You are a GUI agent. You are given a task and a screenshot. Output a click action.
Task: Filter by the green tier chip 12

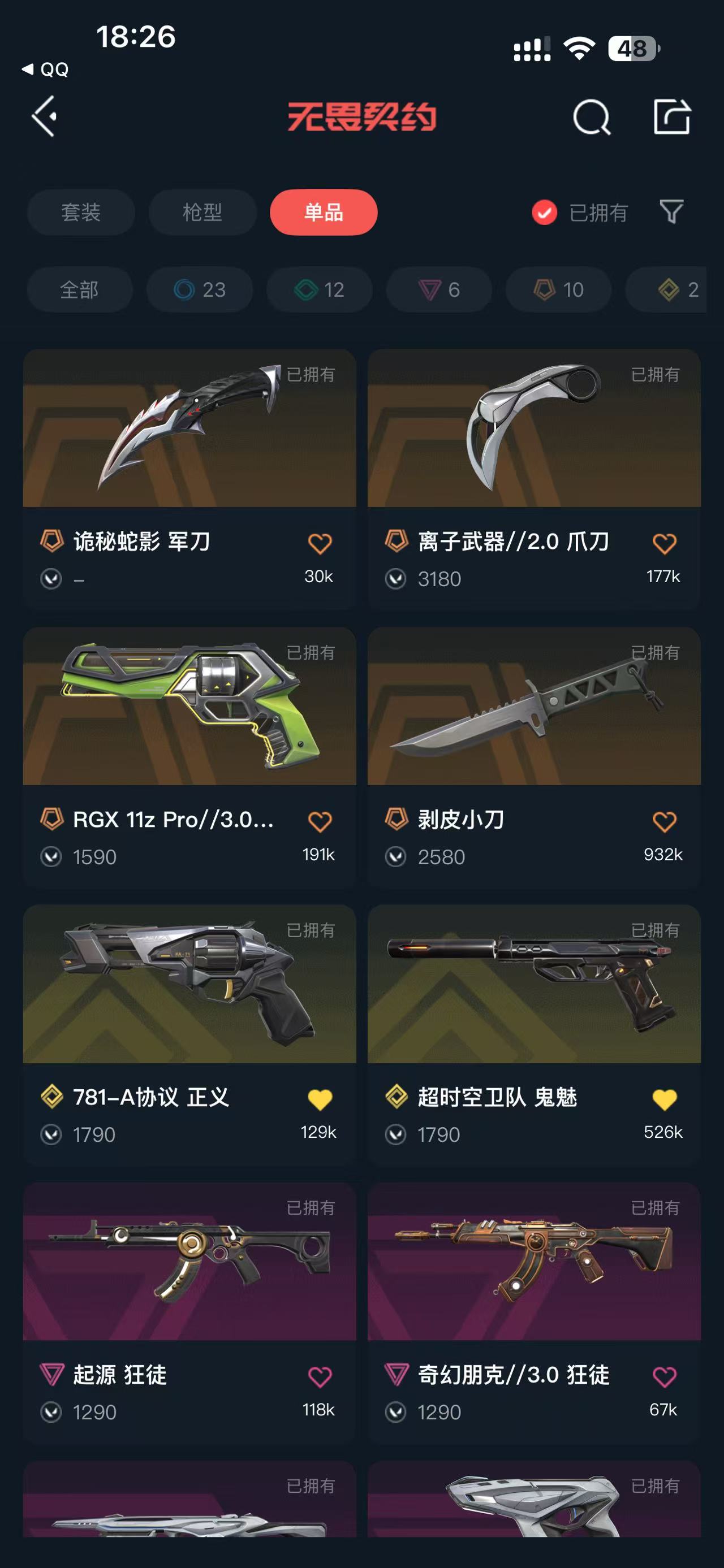[x=319, y=289]
